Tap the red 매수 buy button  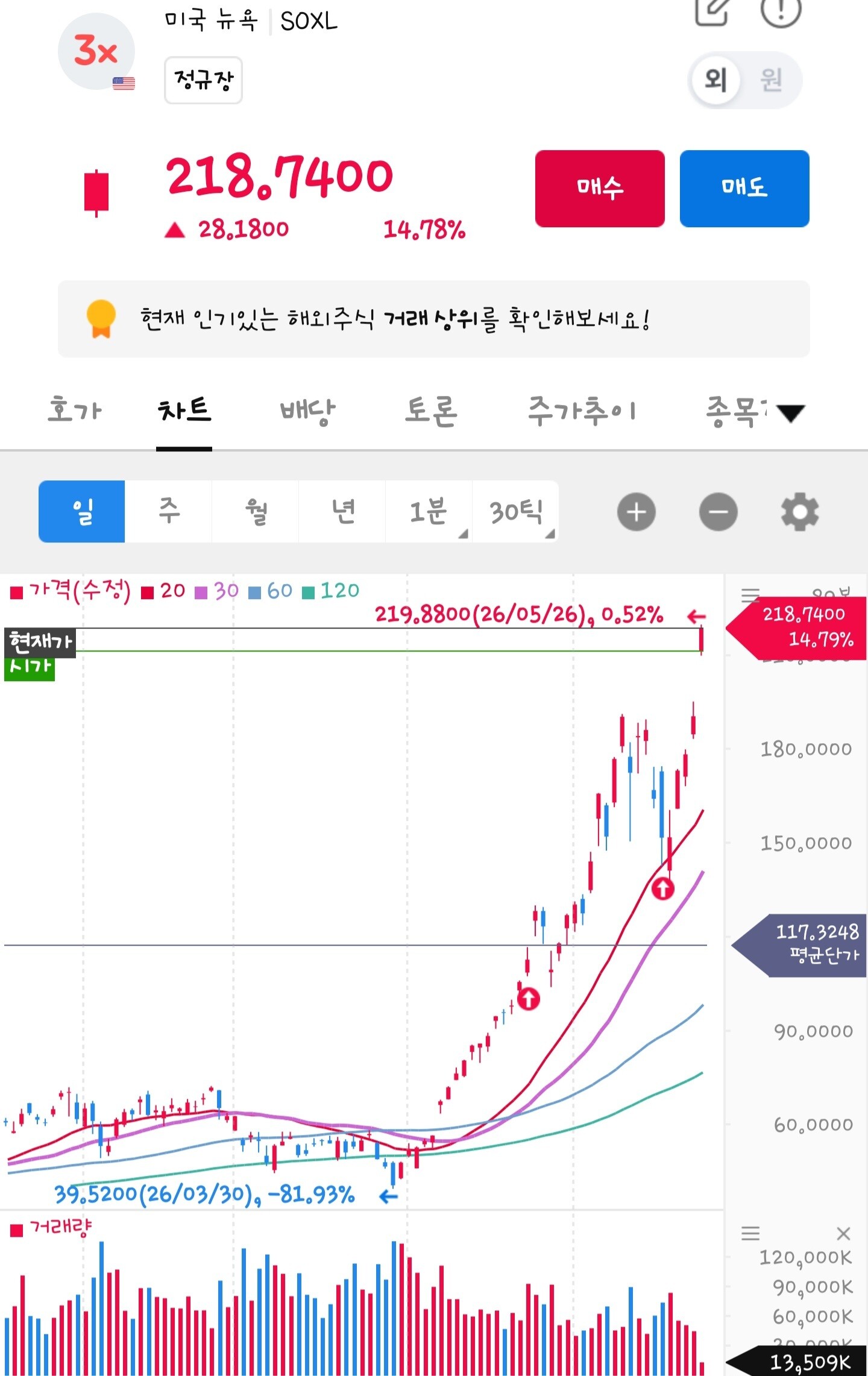(x=600, y=189)
